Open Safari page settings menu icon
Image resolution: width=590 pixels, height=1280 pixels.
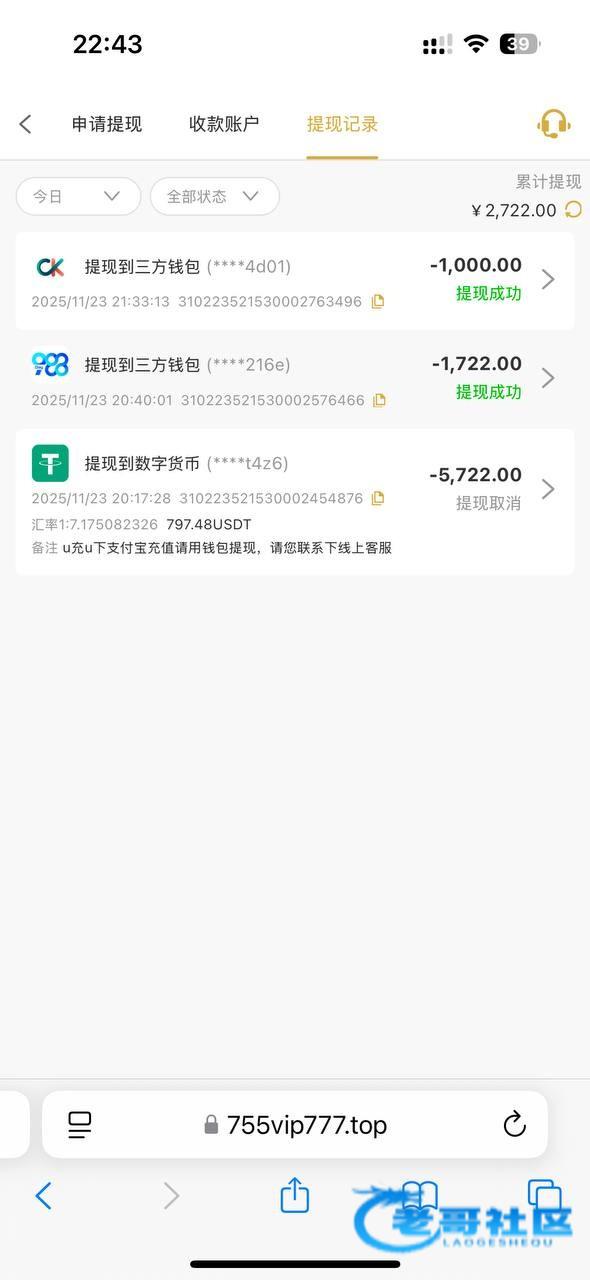click(80, 1125)
